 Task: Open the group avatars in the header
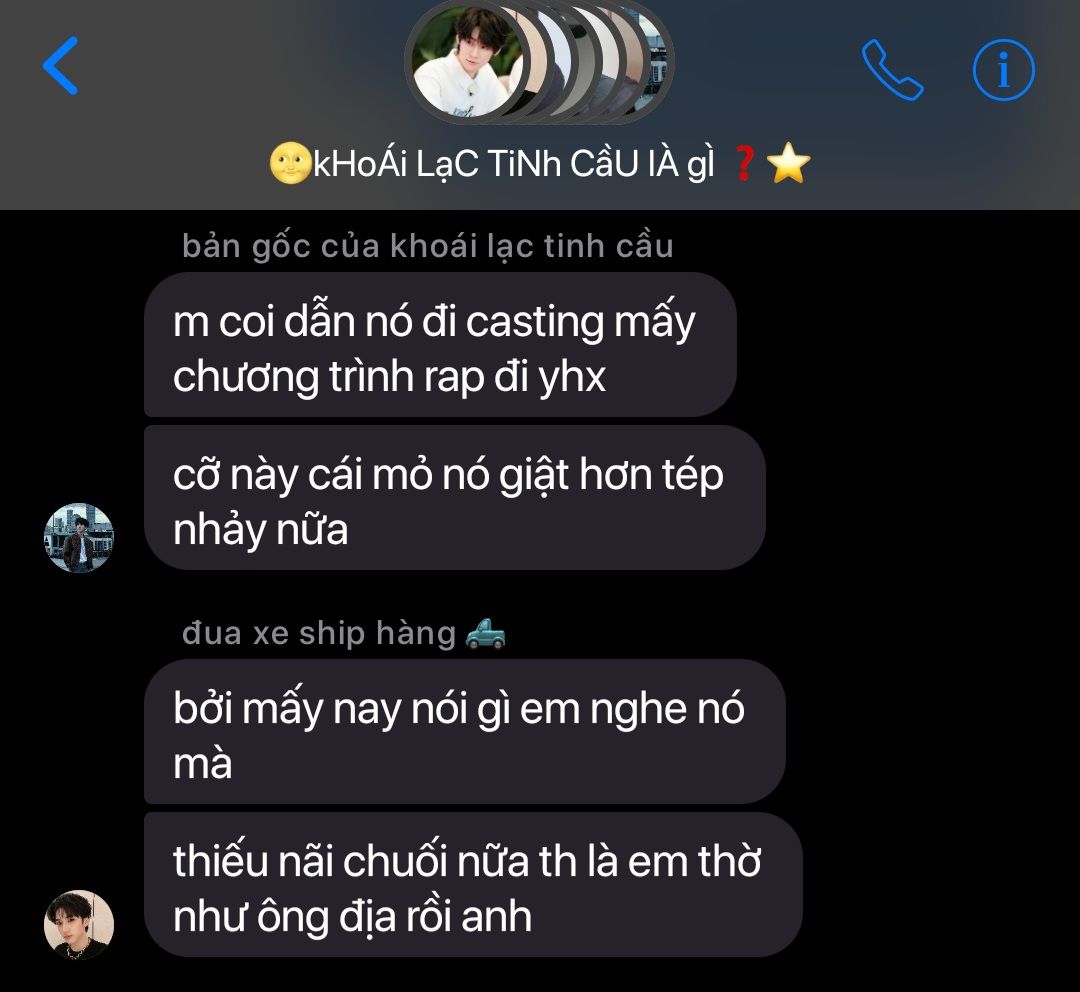(x=540, y=63)
